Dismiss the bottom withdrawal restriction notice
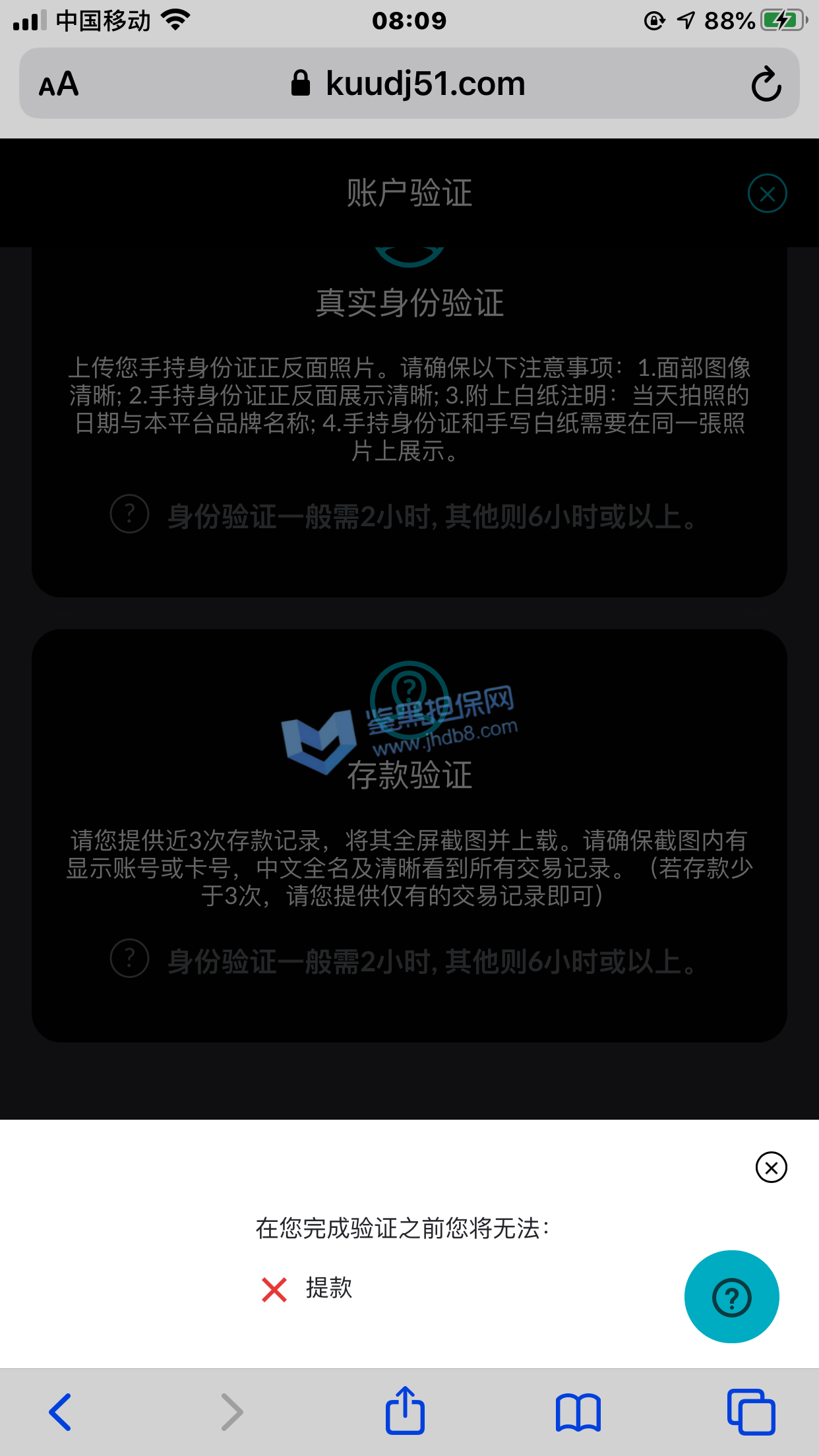The width and height of the screenshot is (819, 1456). 771,1167
